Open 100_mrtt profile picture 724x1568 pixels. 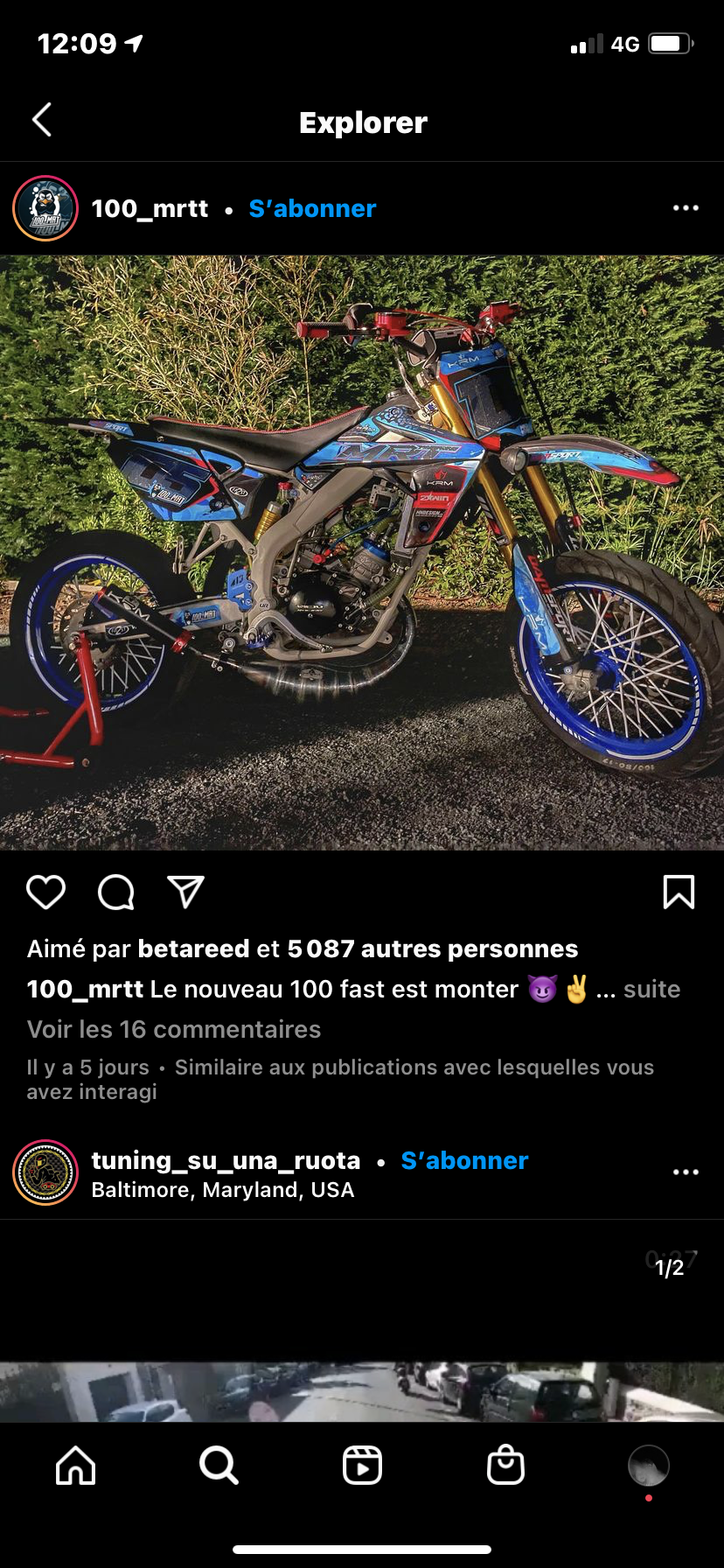(45, 208)
